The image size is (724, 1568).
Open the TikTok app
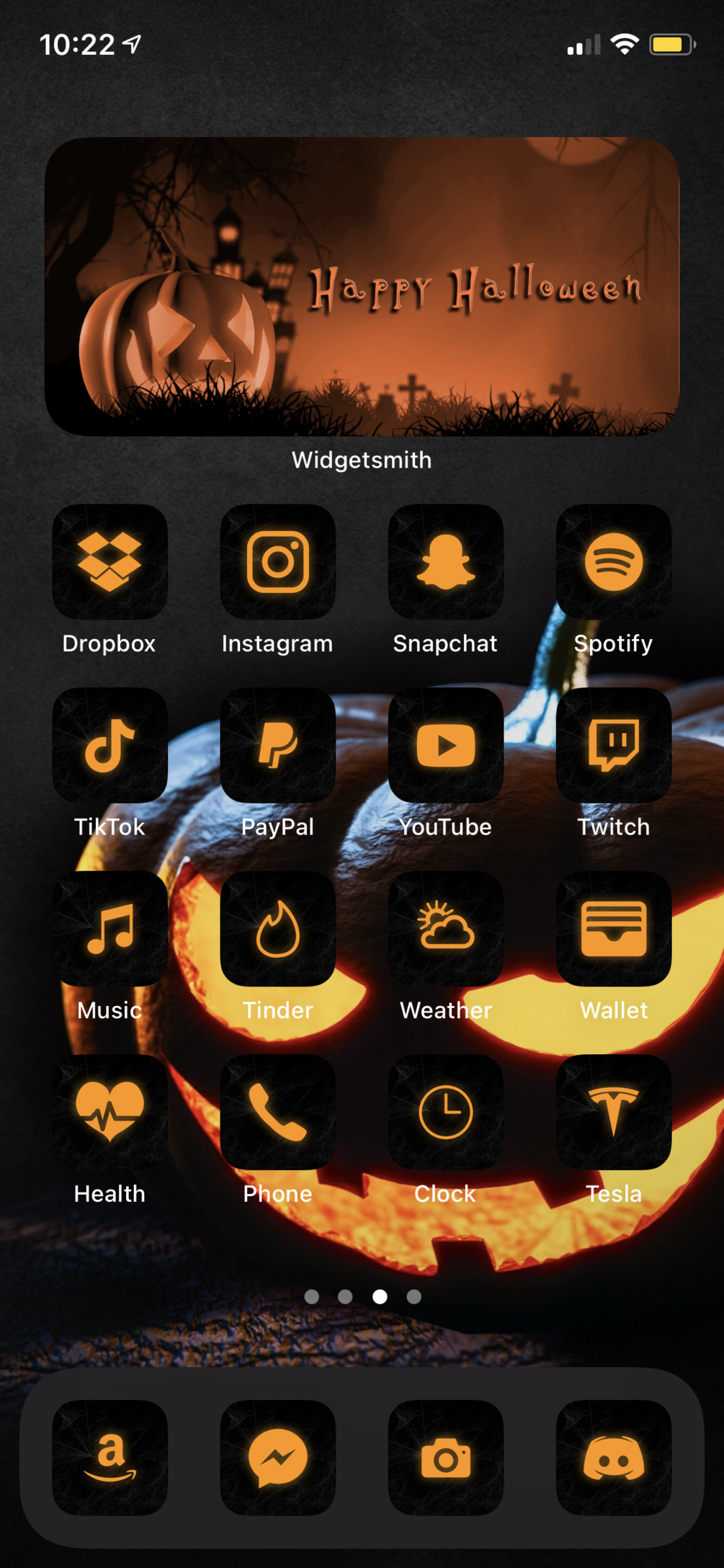(x=109, y=747)
